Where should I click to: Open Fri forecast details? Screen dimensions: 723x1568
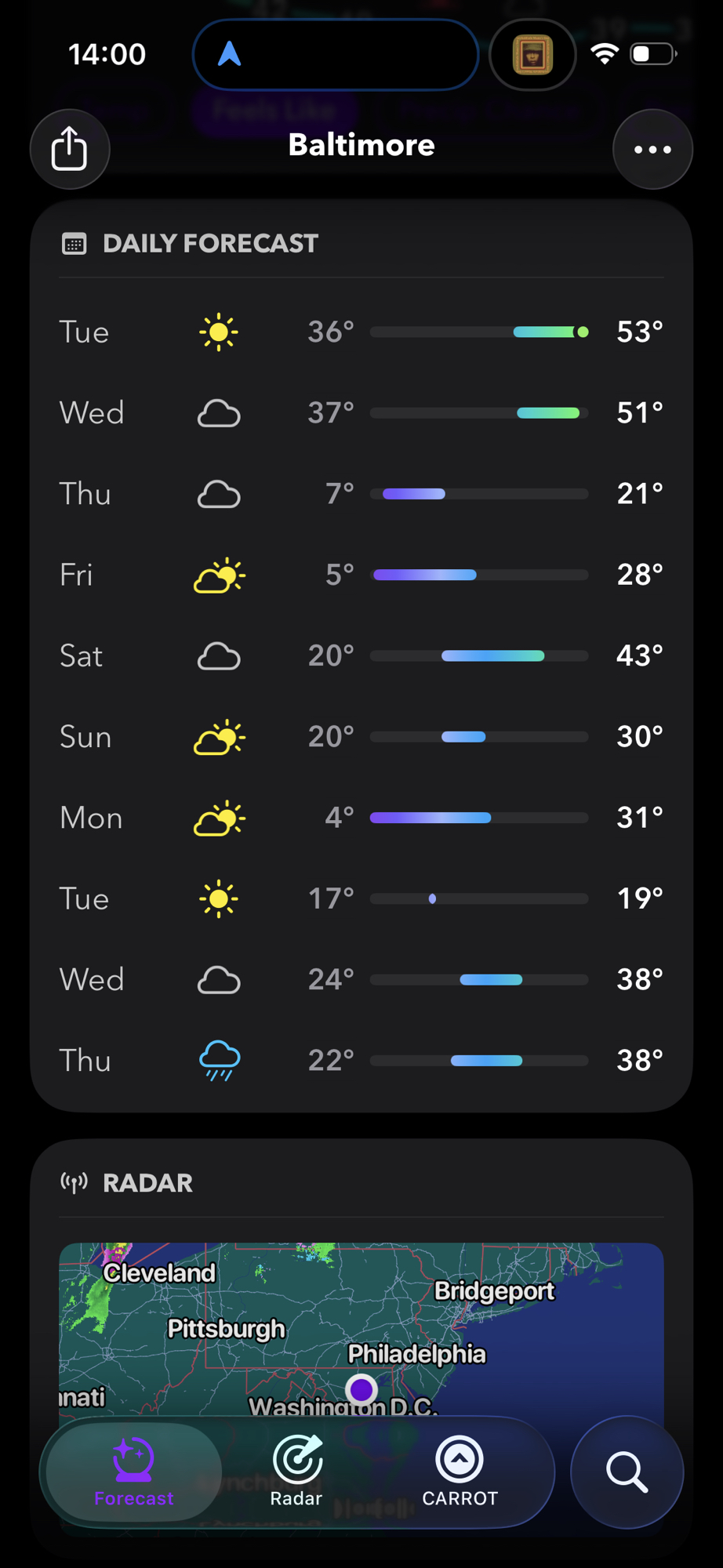[361, 575]
